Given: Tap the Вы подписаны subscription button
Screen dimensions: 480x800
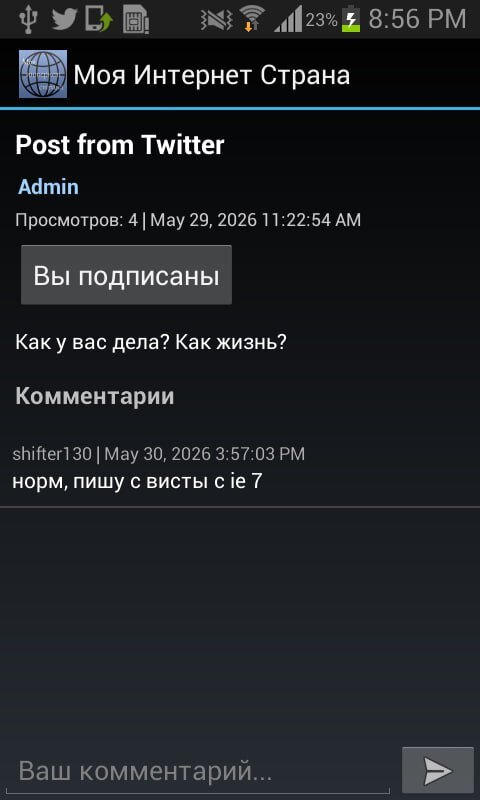Looking at the screenshot, I should point(127,275).
